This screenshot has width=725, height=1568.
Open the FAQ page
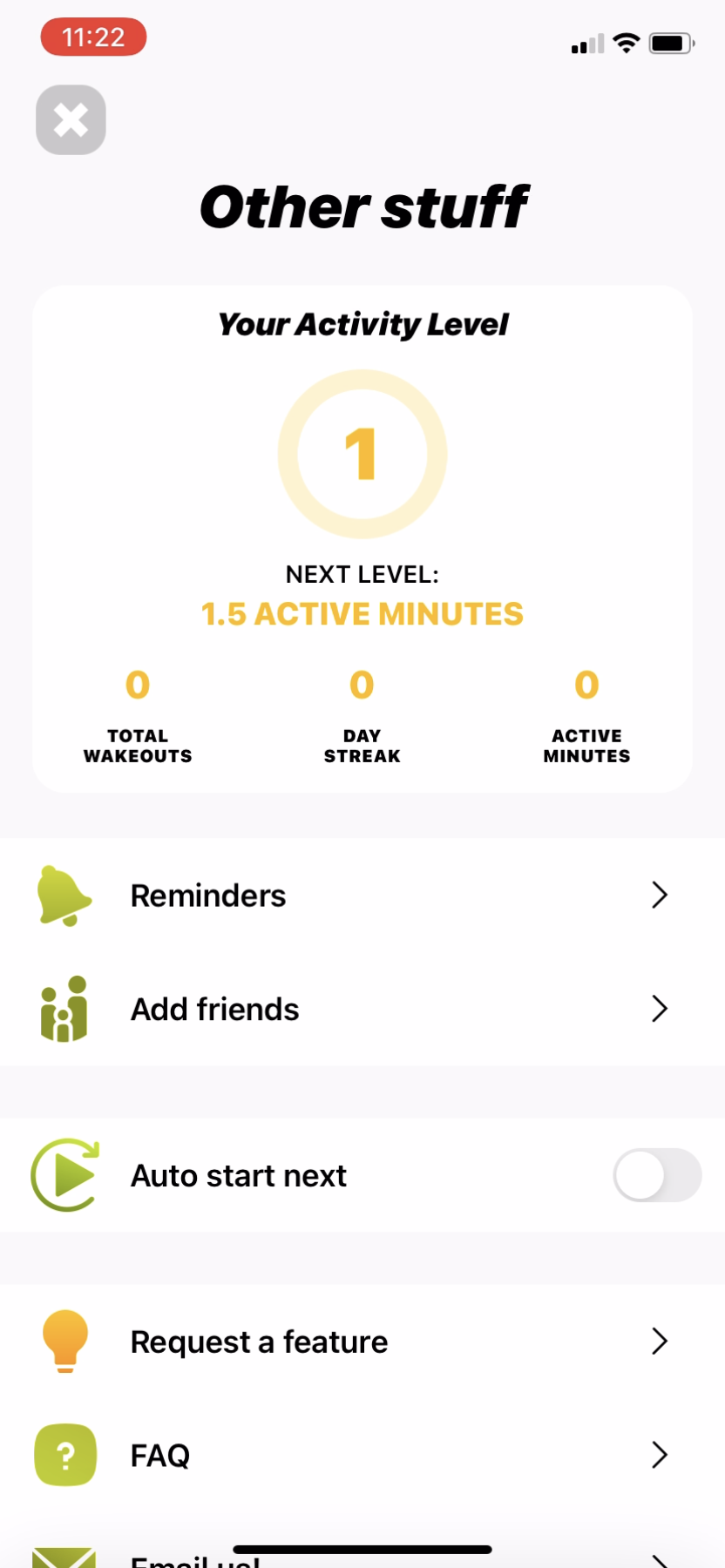(x=362, y=1455)
